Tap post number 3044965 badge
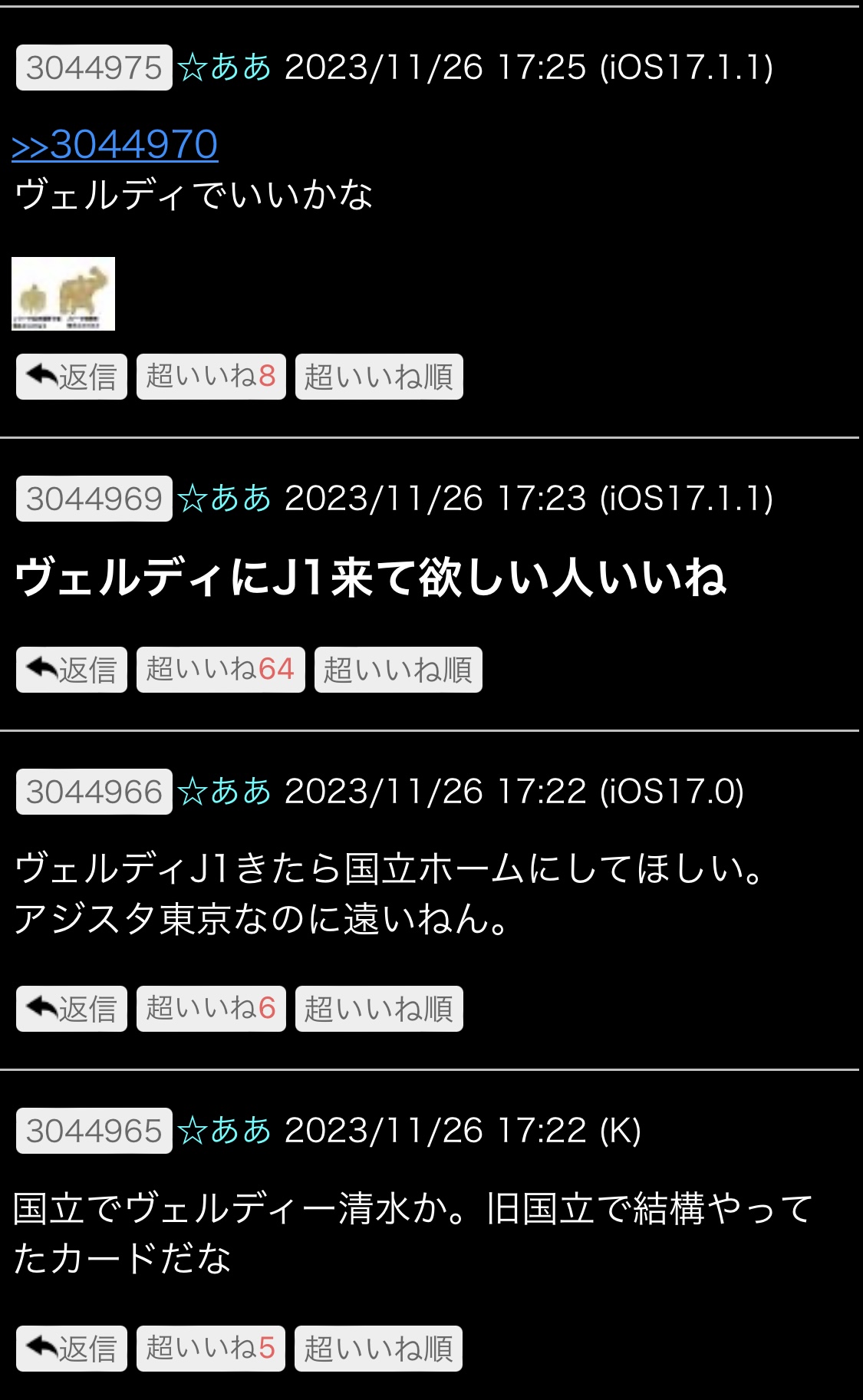 point(94,1132)
